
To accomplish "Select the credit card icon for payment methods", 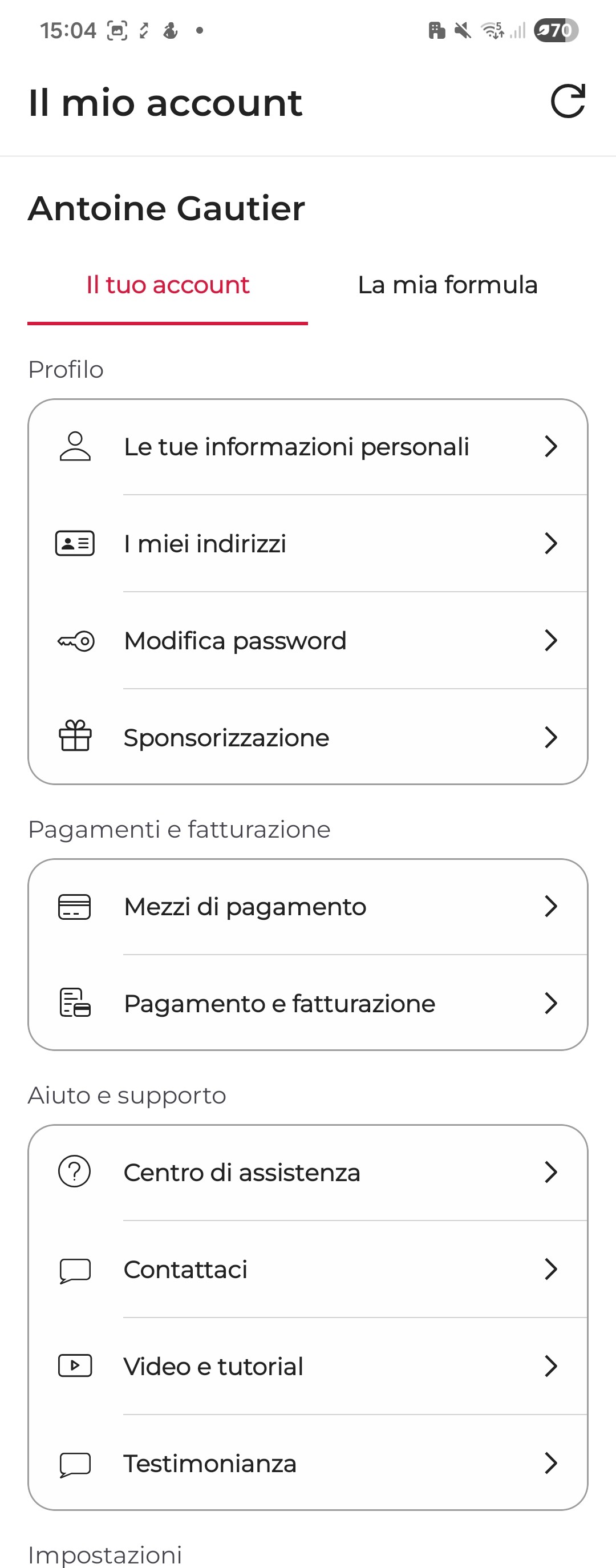I will coord(74,906).
